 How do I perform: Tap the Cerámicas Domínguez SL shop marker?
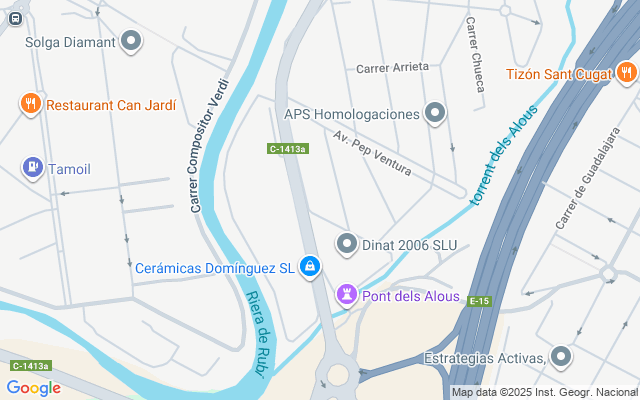[310, 267]
